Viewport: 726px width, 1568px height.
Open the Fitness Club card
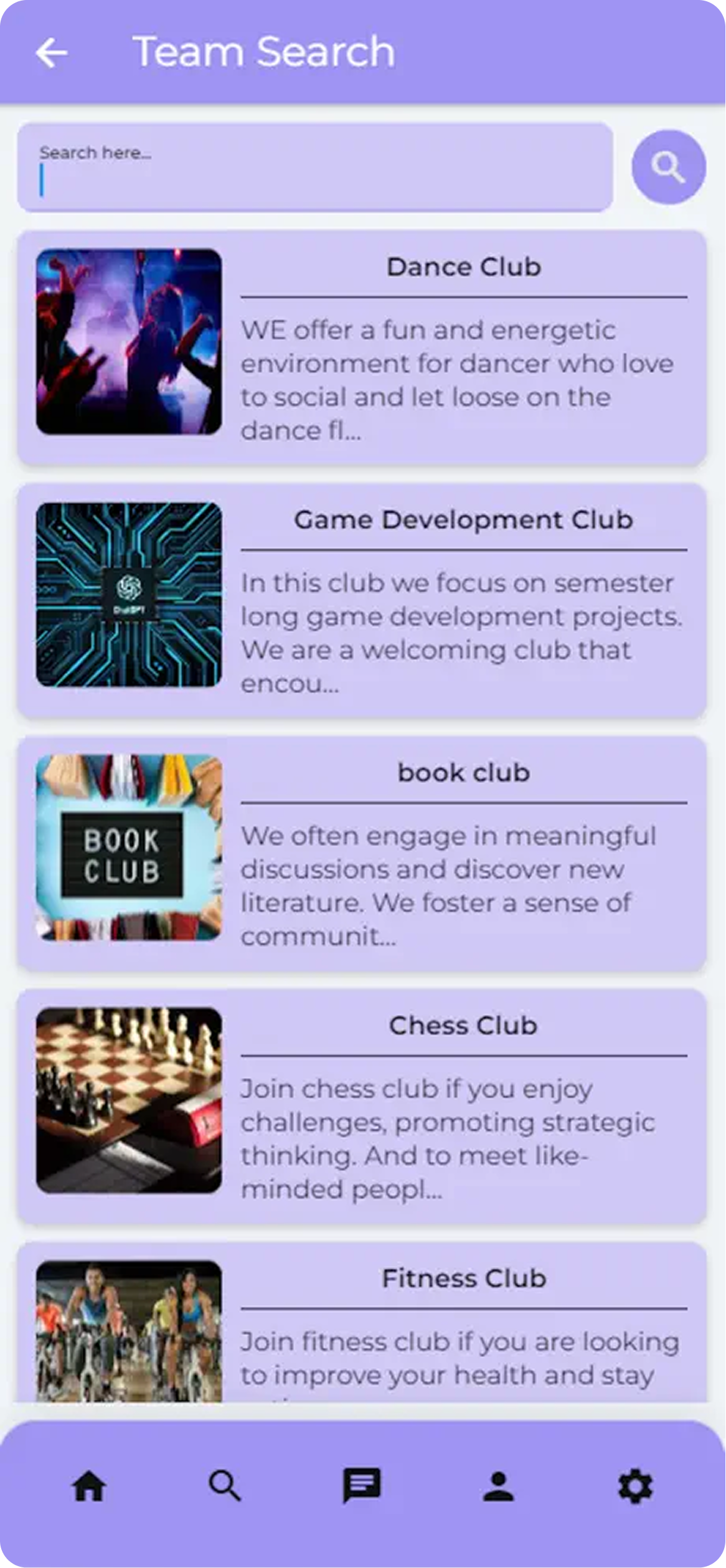(x=362, y=1322)
